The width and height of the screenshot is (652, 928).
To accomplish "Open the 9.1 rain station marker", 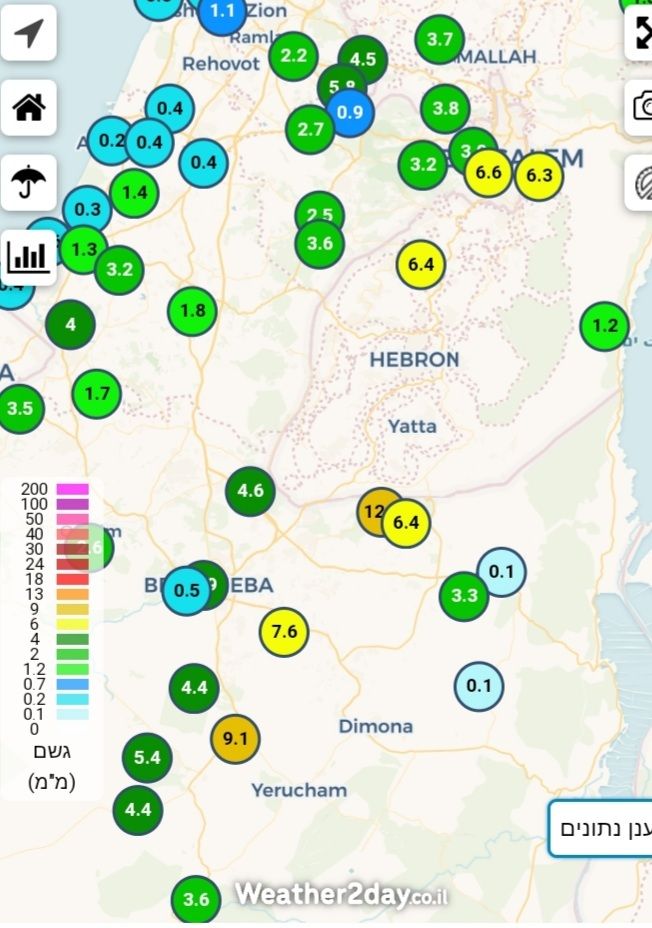I will click(235, 739).
